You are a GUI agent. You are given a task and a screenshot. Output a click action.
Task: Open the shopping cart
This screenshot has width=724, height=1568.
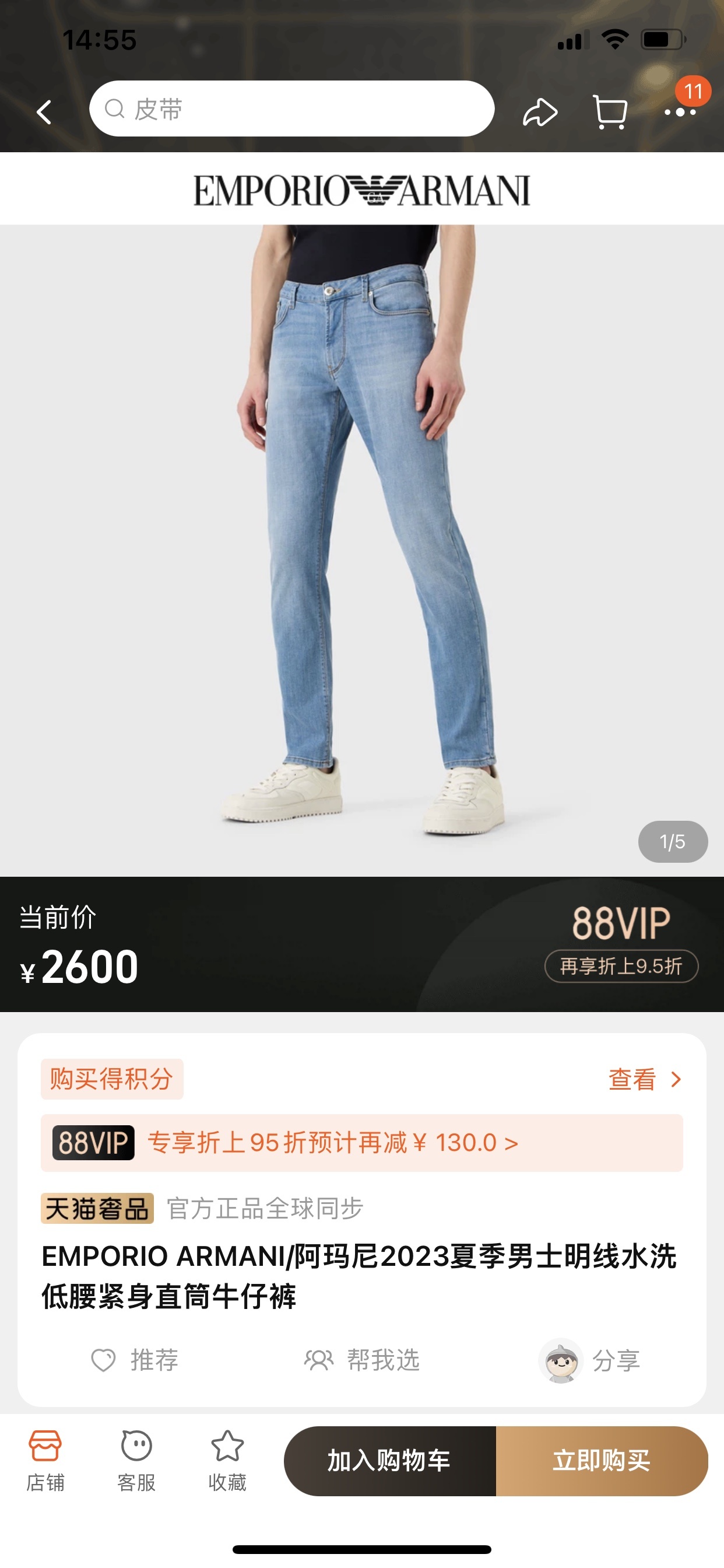tap(610, 112)
